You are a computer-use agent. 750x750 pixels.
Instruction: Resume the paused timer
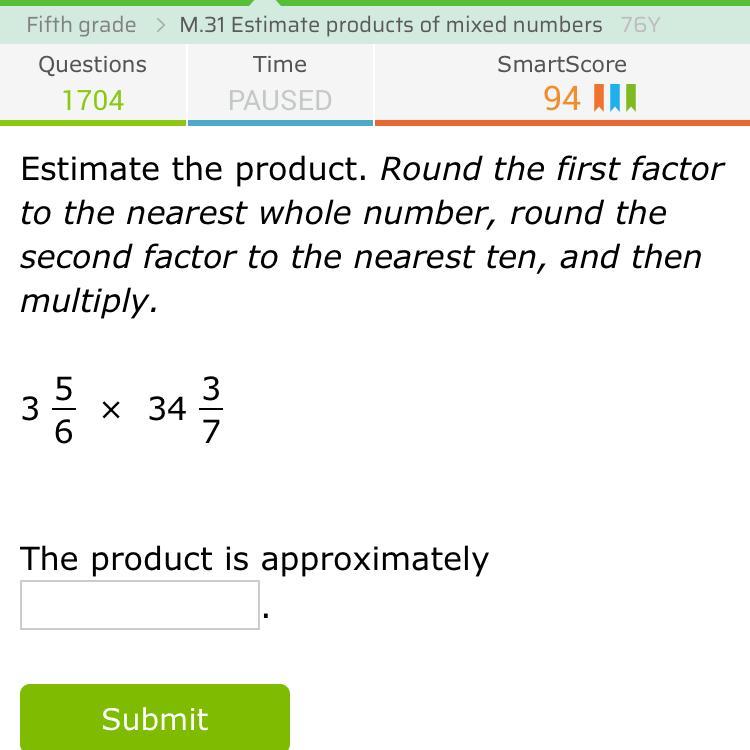[x=280, y=100]
